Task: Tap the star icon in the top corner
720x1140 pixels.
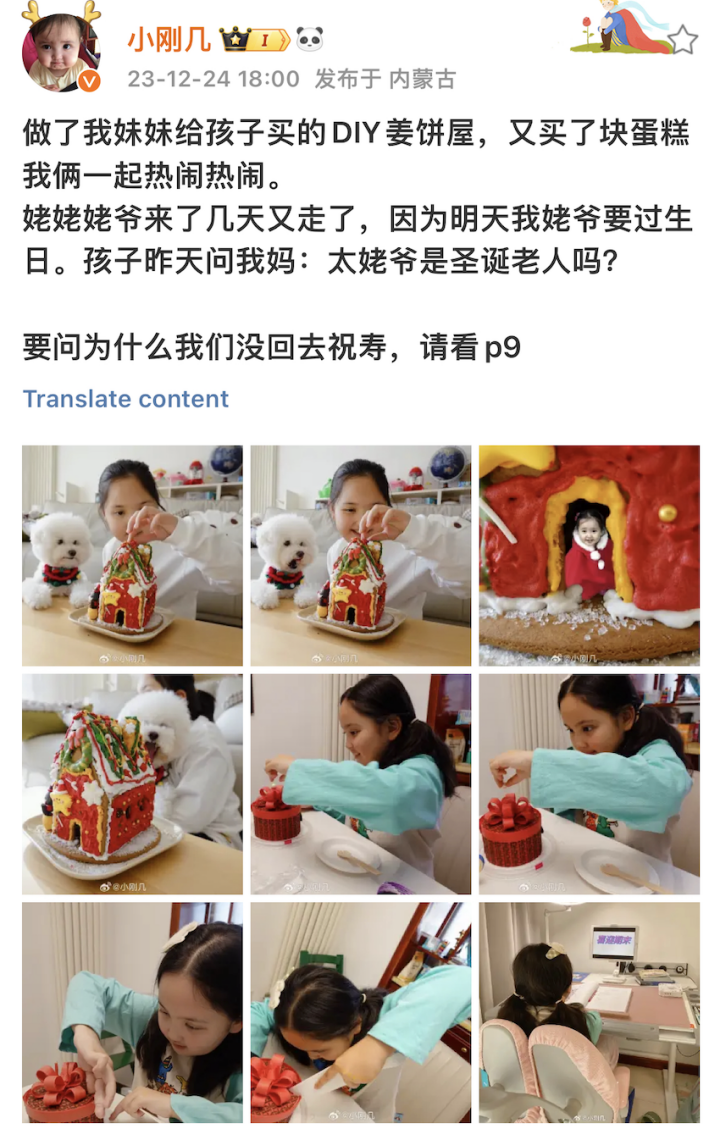Action: (681, 40)
